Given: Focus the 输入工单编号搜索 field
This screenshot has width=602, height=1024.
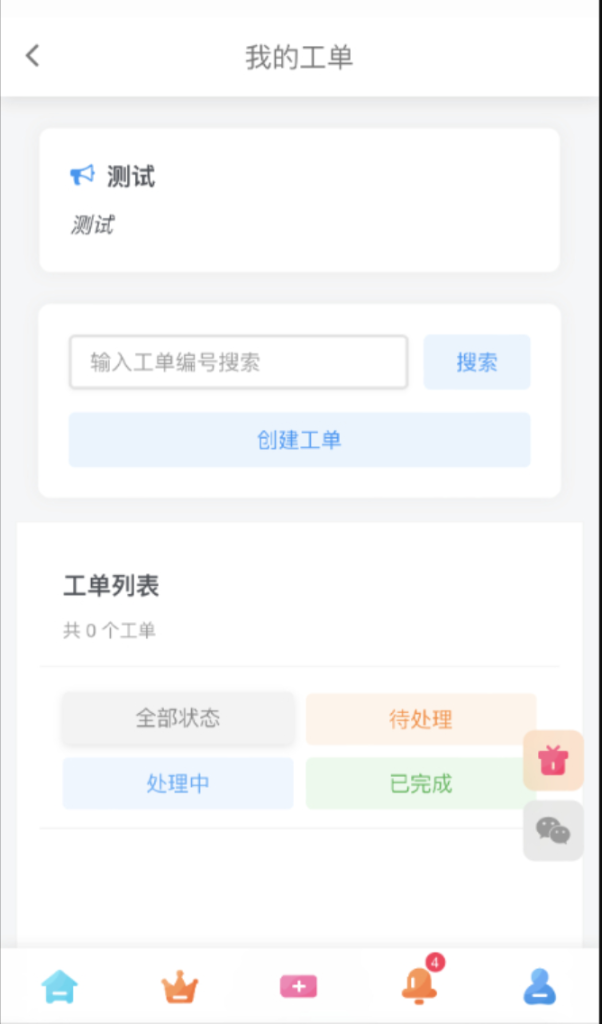Looking at the screenshot, I should click(x=238, y=362).
